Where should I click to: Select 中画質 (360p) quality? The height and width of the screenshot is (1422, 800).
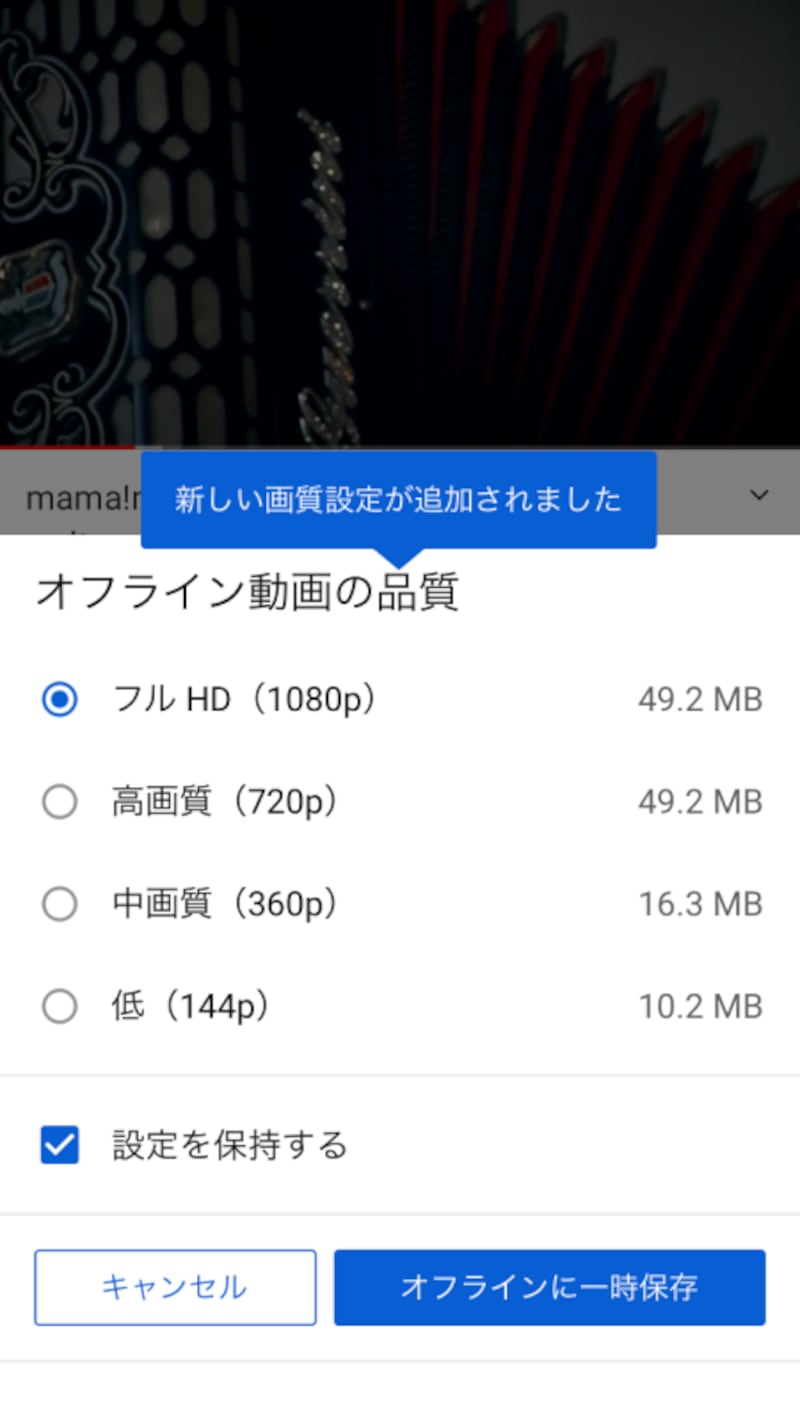coord(60,904)
